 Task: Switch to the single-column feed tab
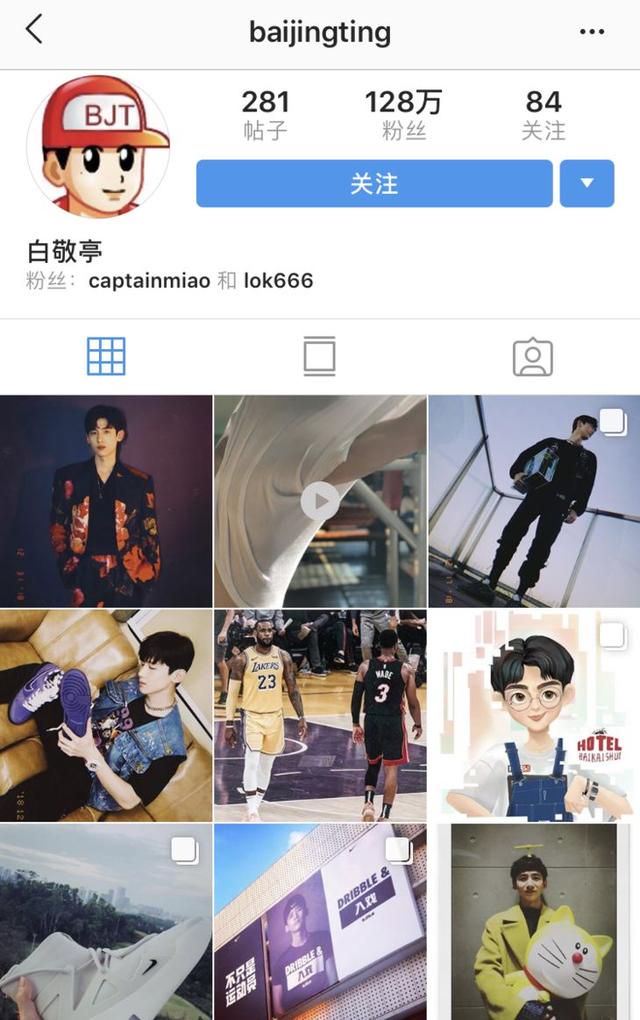320,356
